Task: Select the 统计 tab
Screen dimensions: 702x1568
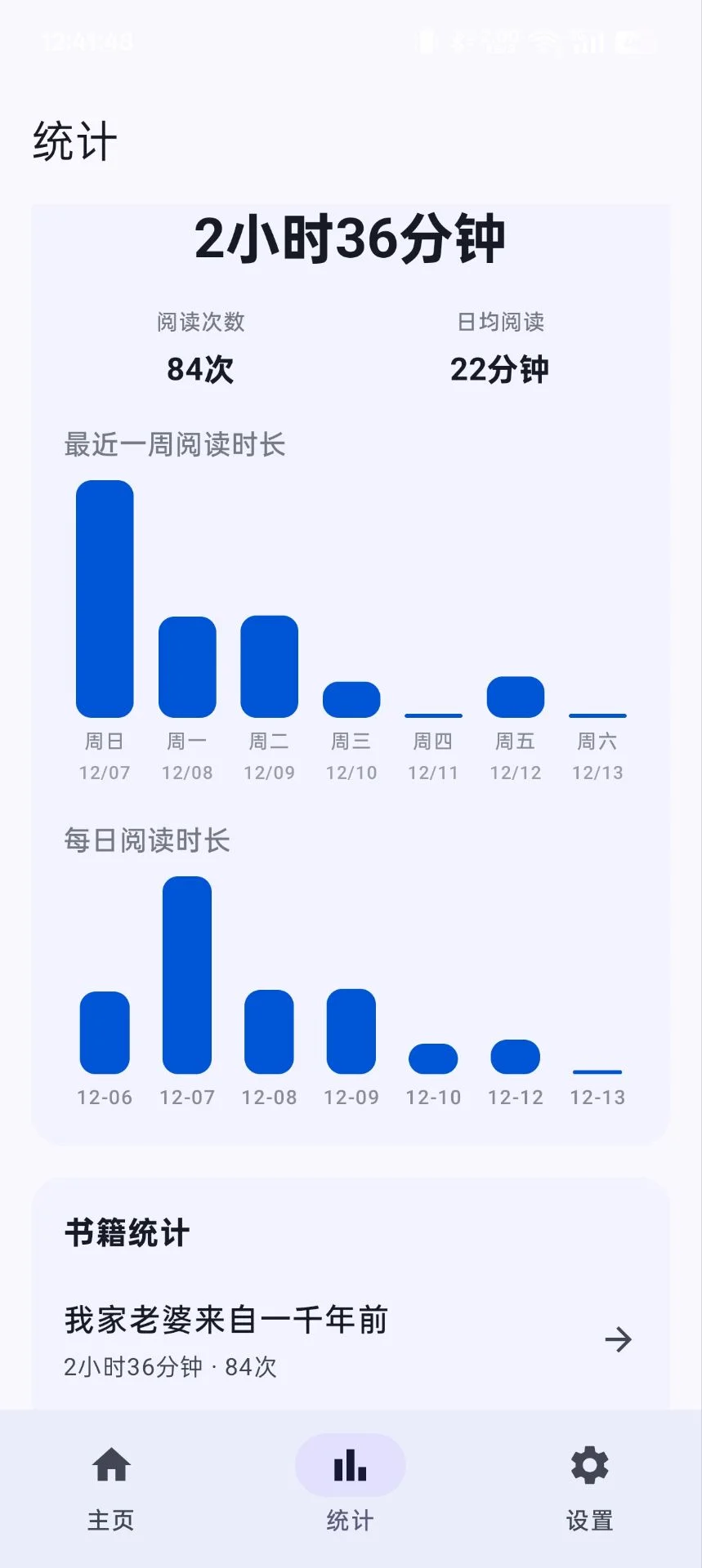Action: [350, 1486]
